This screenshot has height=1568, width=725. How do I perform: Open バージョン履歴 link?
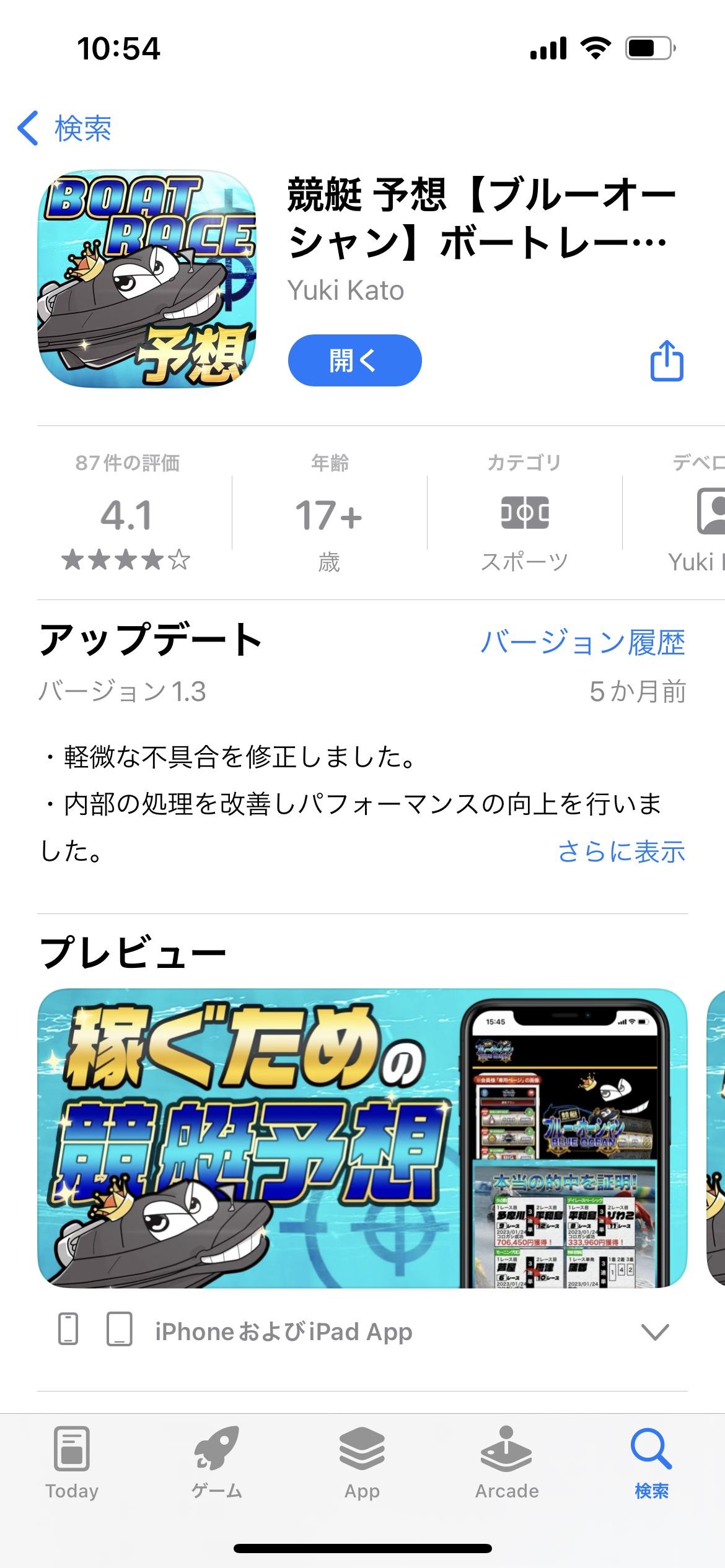pyautogui.click(x=582, y=643)
